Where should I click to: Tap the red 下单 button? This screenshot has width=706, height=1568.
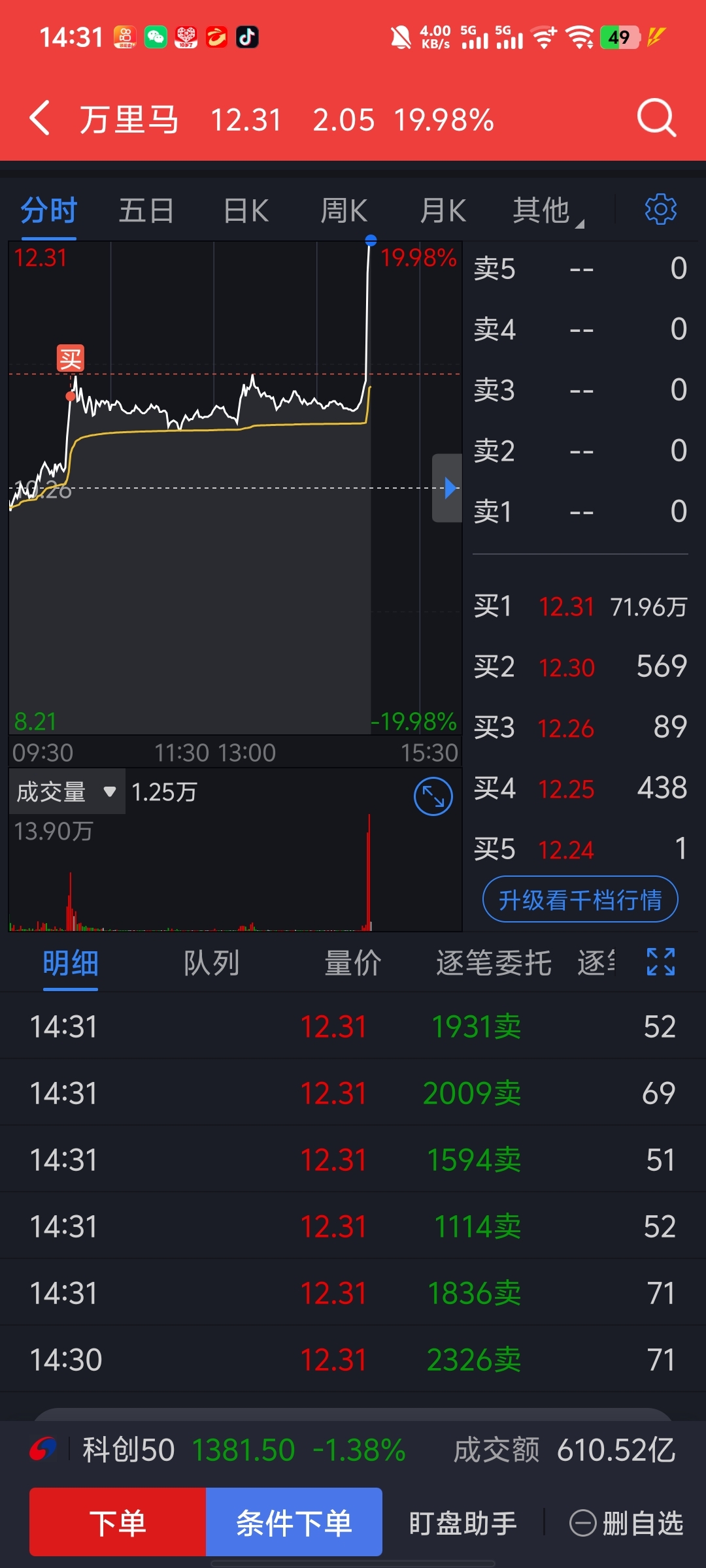(x=118, y=1522)
